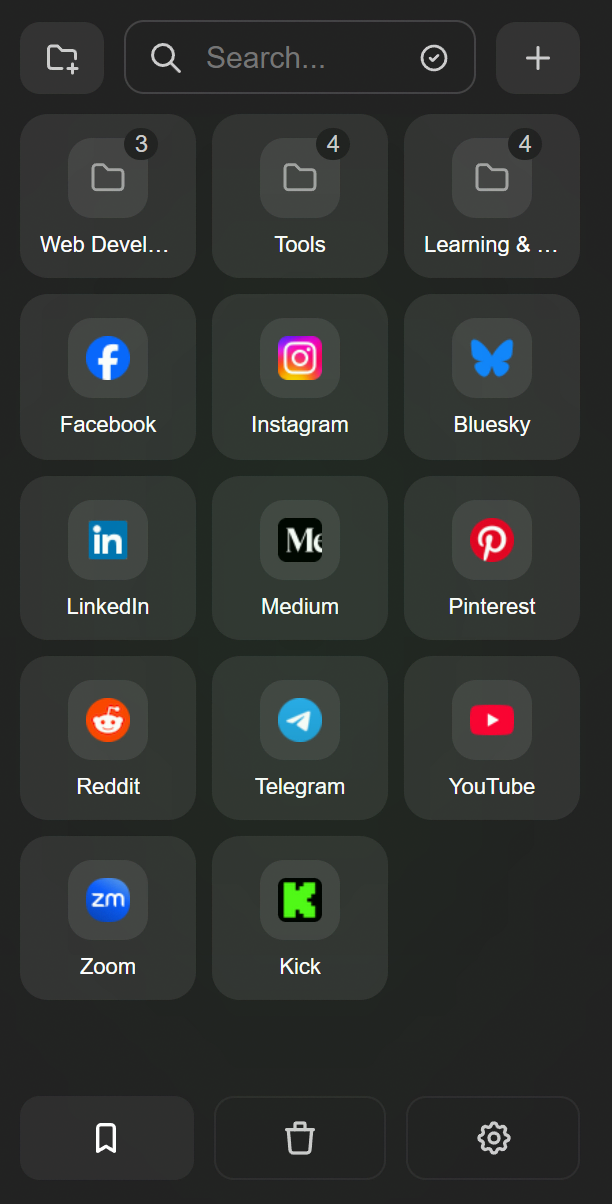Open the Zoom tile
This screenshot has height=1204, width=612.
tap(108, 918)
